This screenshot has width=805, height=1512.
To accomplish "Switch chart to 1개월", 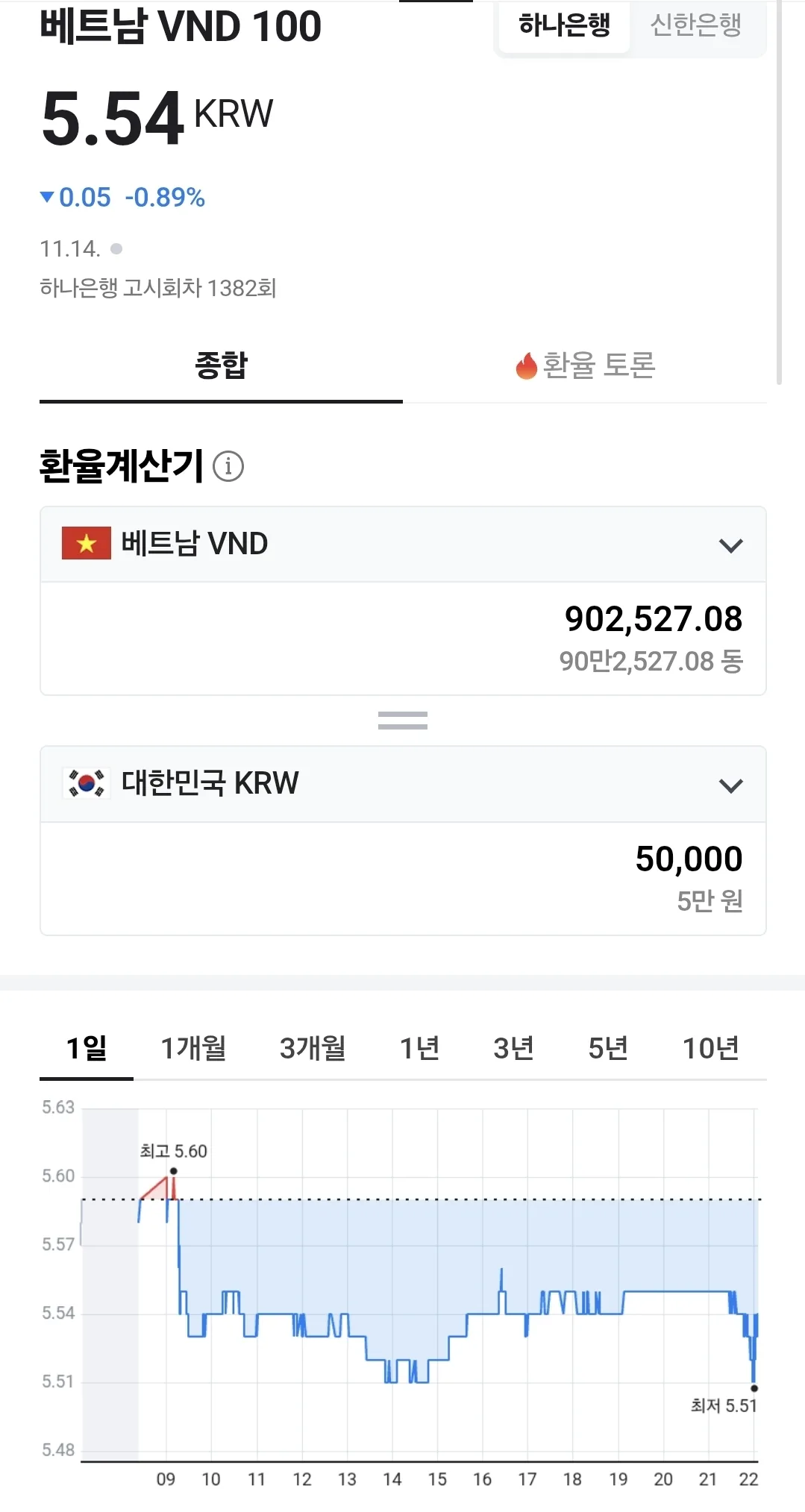I will [x=194, y=1049].
